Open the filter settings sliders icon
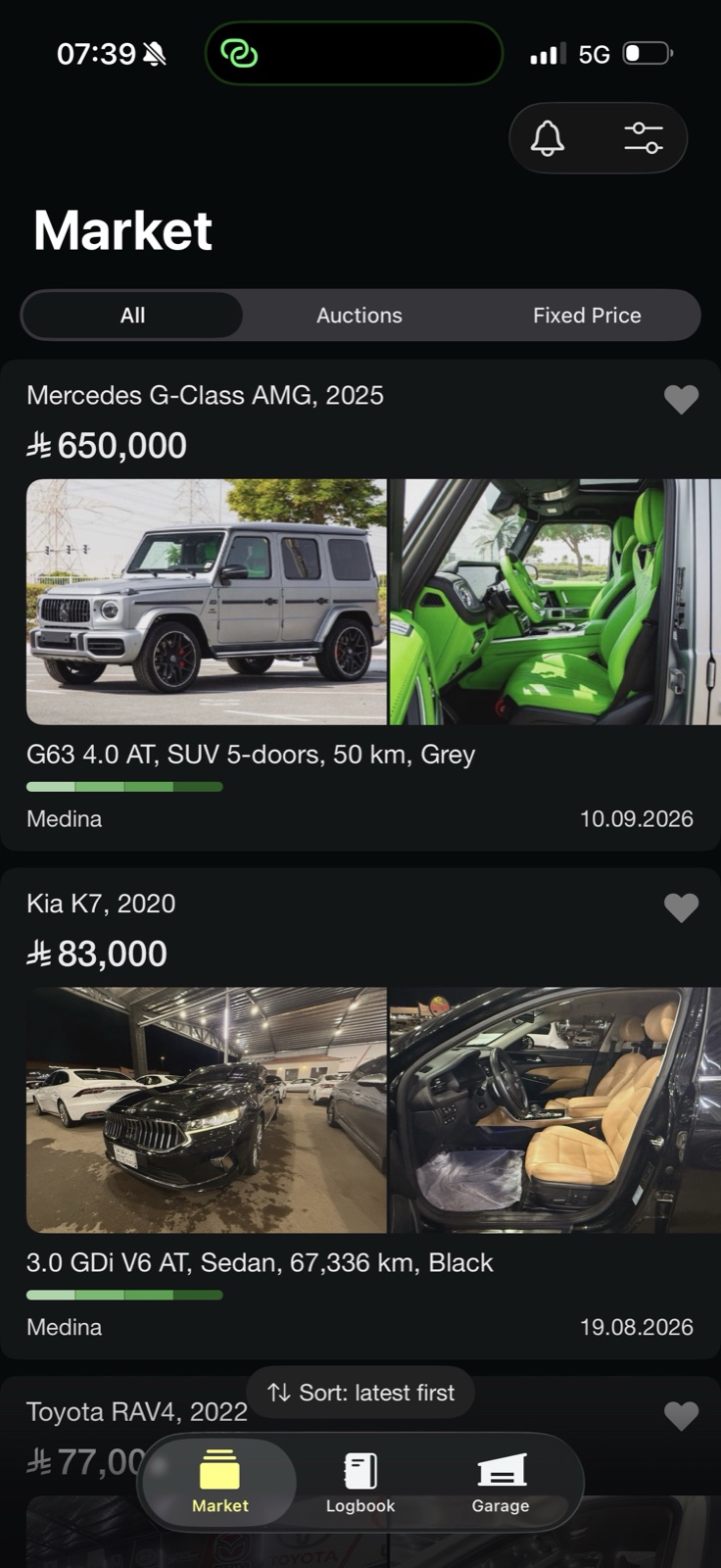 pyautogui.click(x=644, y=138)
